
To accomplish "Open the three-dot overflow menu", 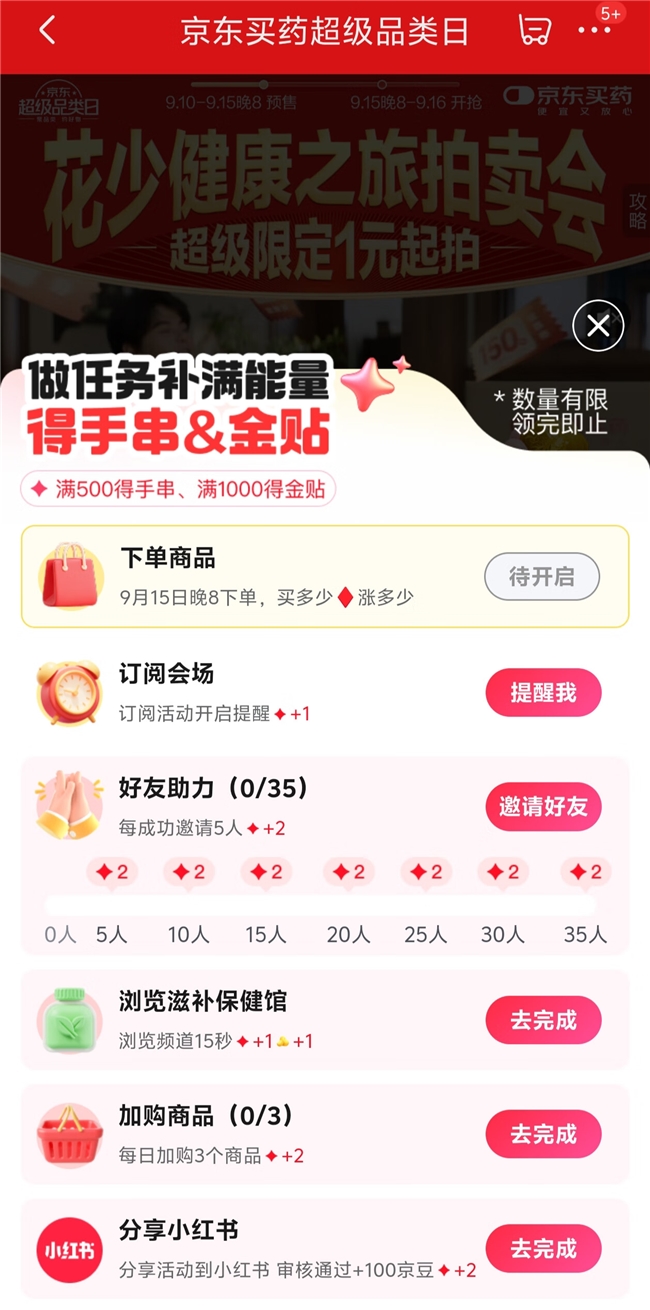I will point(594,31).
